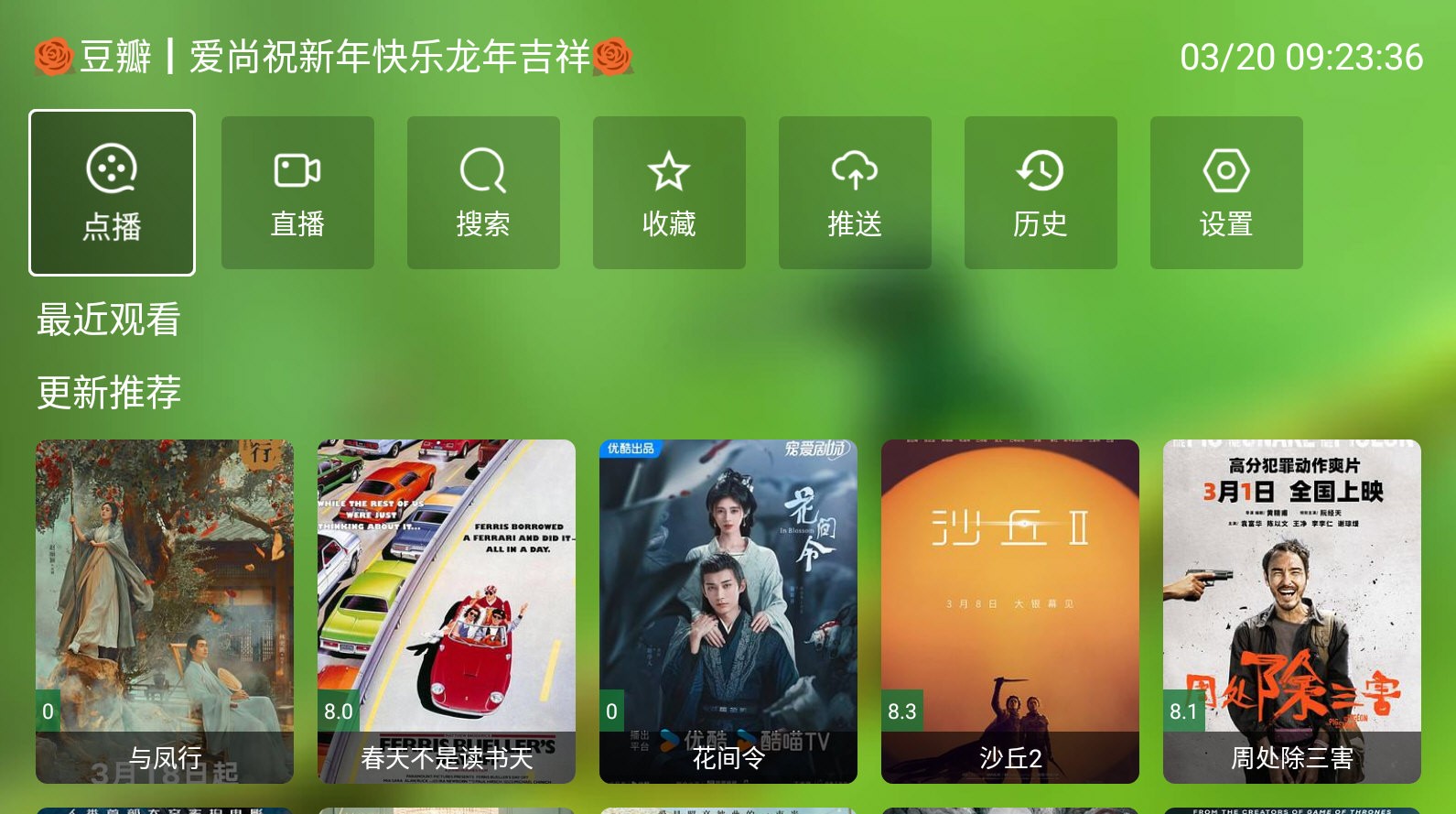Open the 沙丘2 movie card
1456x814 pixels.
coord(1010,611)
